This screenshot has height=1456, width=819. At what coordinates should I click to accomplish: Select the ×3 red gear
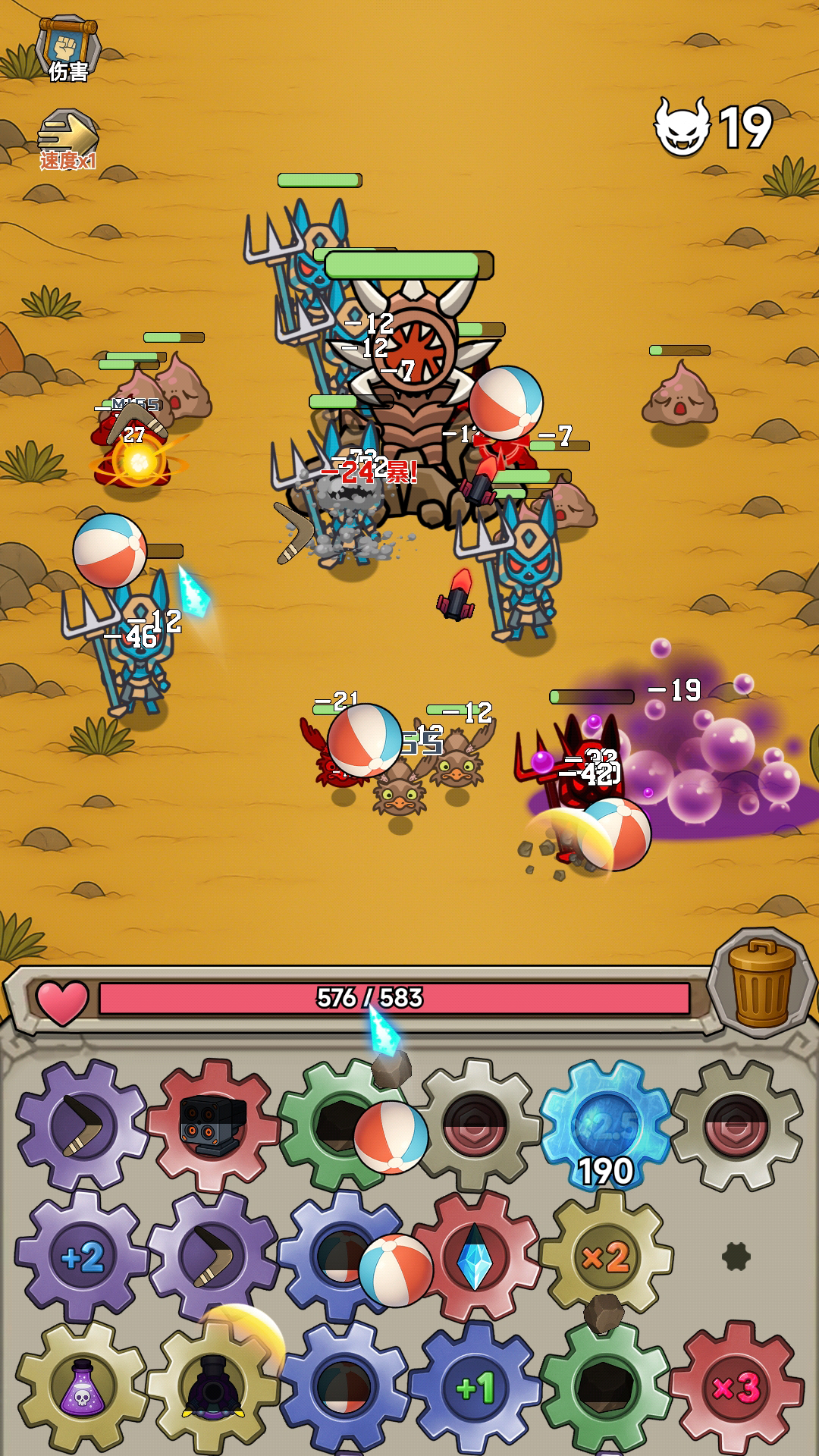[736, 1388]
